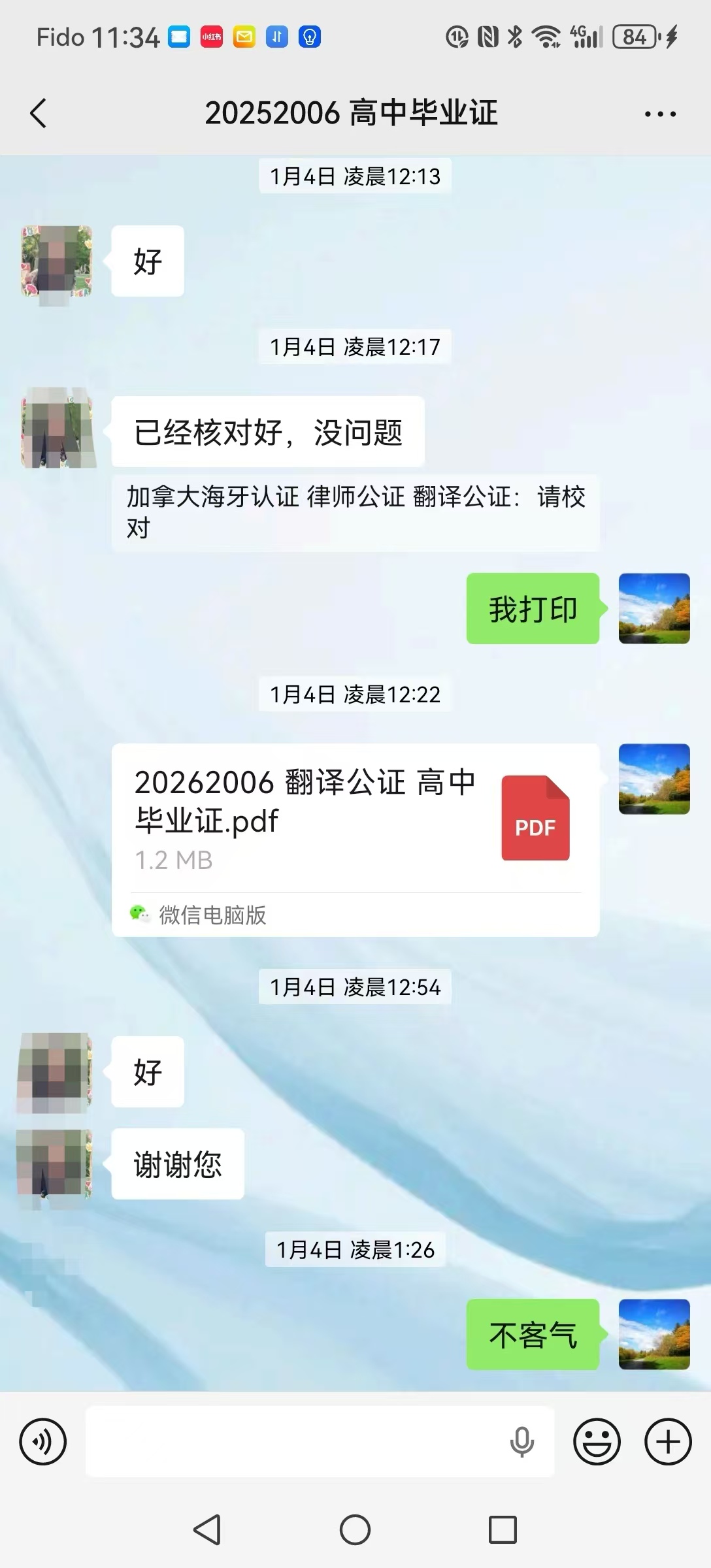Go back from the chat
711x1568 pixels.
[x=39, y=113]
